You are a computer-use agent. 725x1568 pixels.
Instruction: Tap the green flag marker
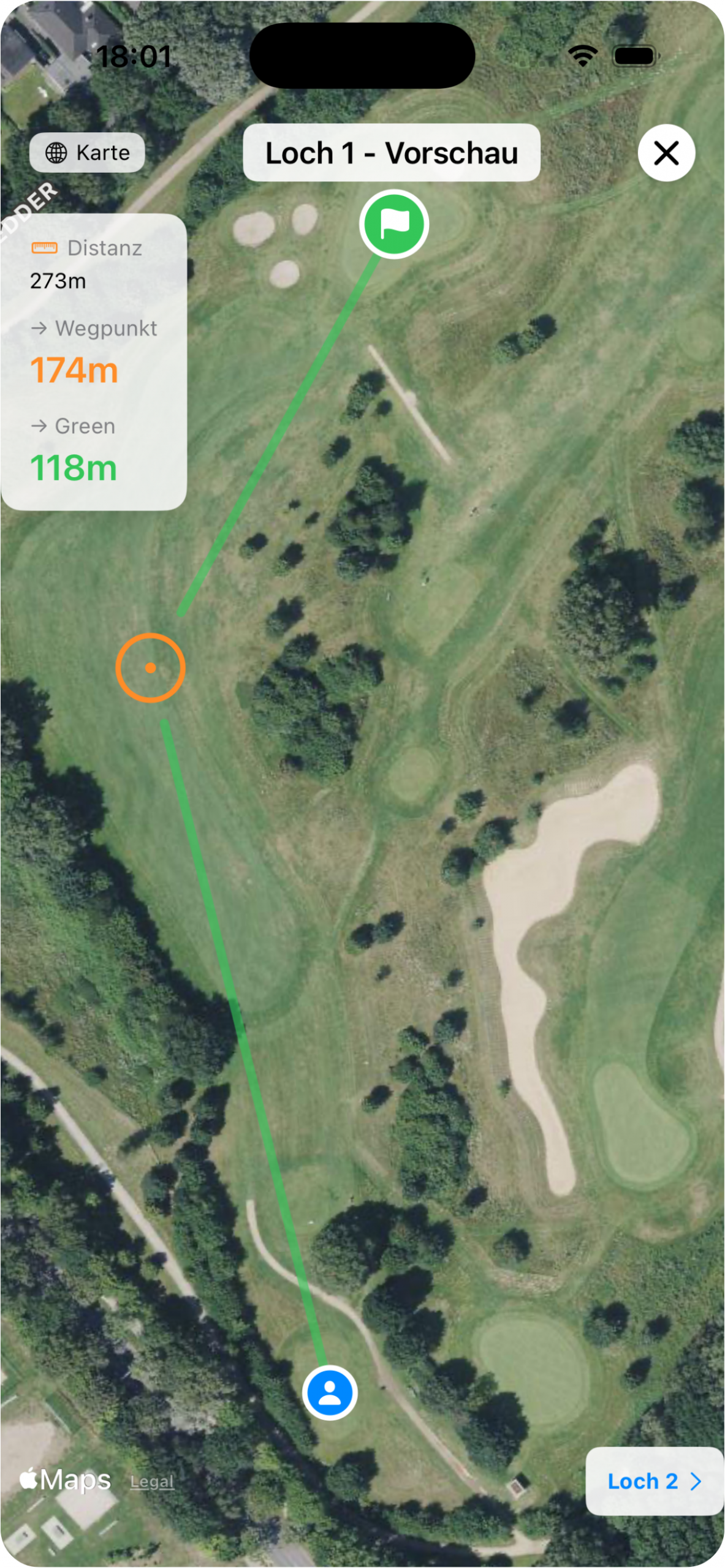pos(394,224)
